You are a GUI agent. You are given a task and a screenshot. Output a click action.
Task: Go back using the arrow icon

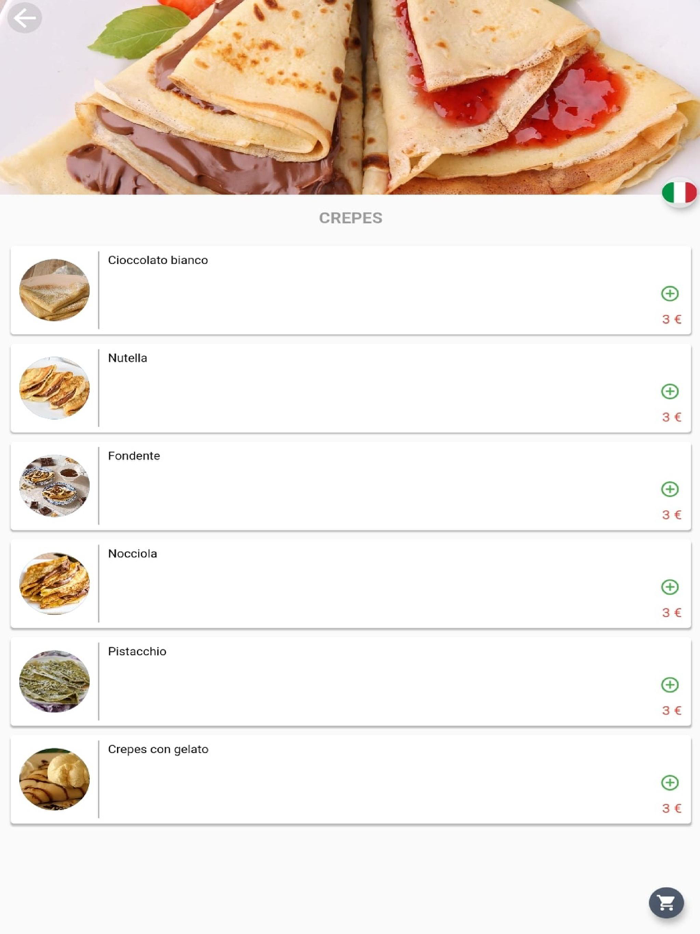25,18
